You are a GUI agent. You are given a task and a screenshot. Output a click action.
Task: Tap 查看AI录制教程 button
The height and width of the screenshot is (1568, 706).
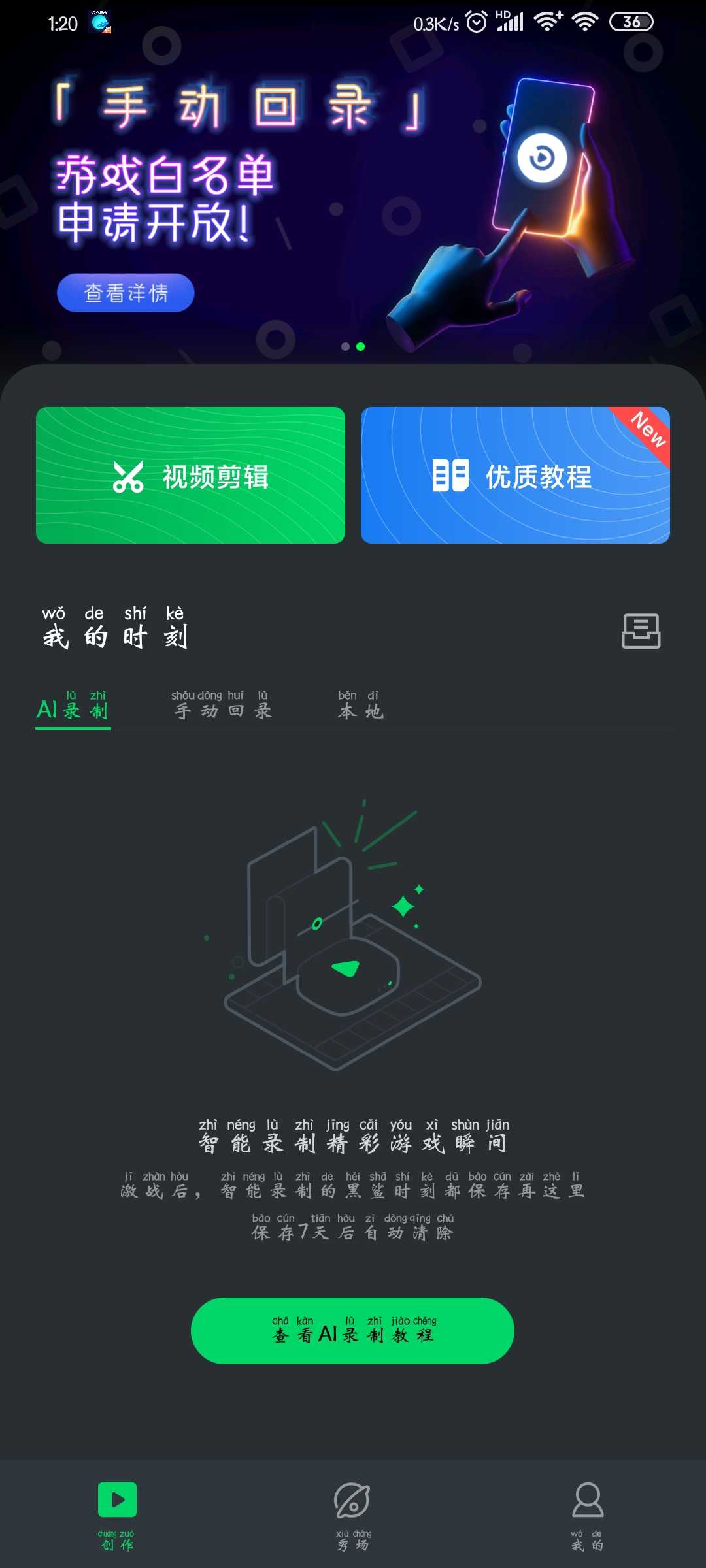coord(352,1331)
